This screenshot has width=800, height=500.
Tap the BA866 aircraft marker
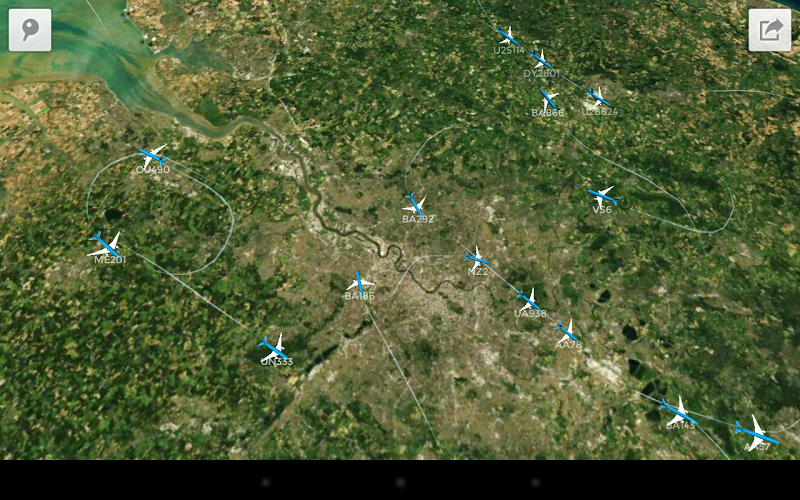(x=548, y=99)
